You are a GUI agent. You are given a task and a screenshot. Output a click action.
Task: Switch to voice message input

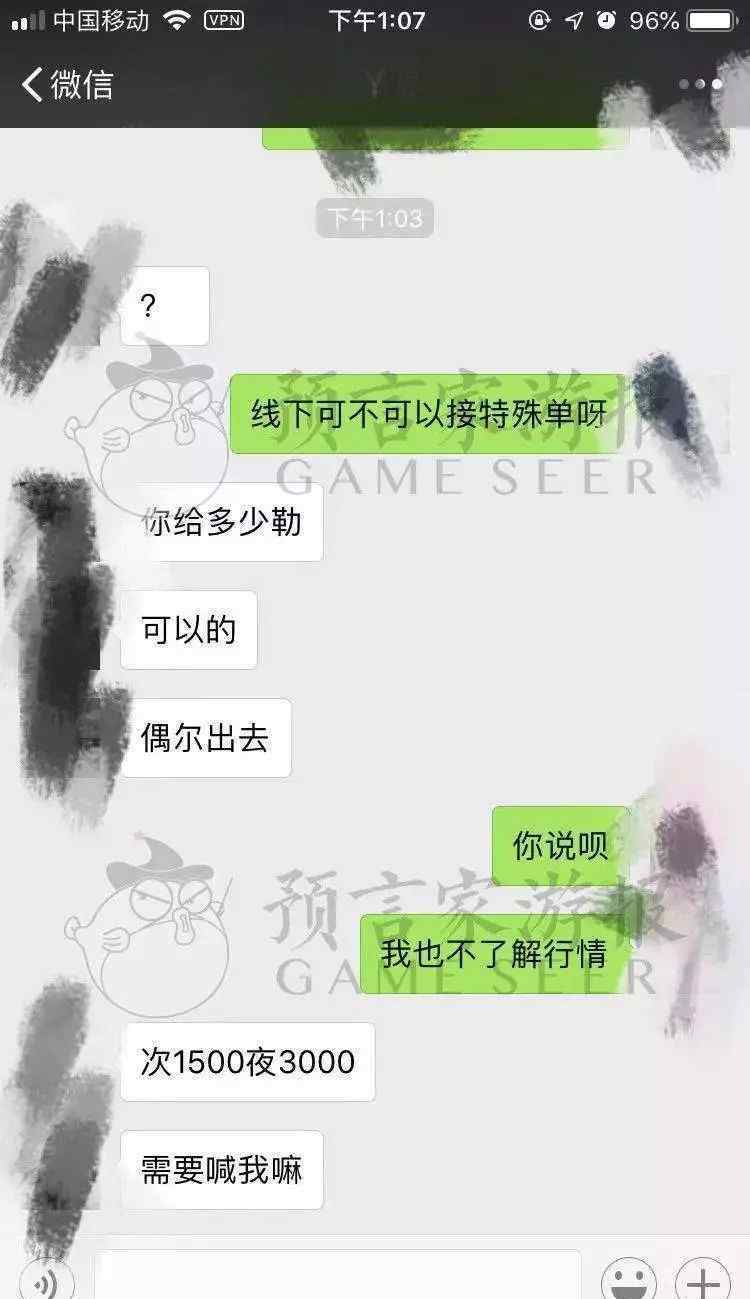[46, 1279]
